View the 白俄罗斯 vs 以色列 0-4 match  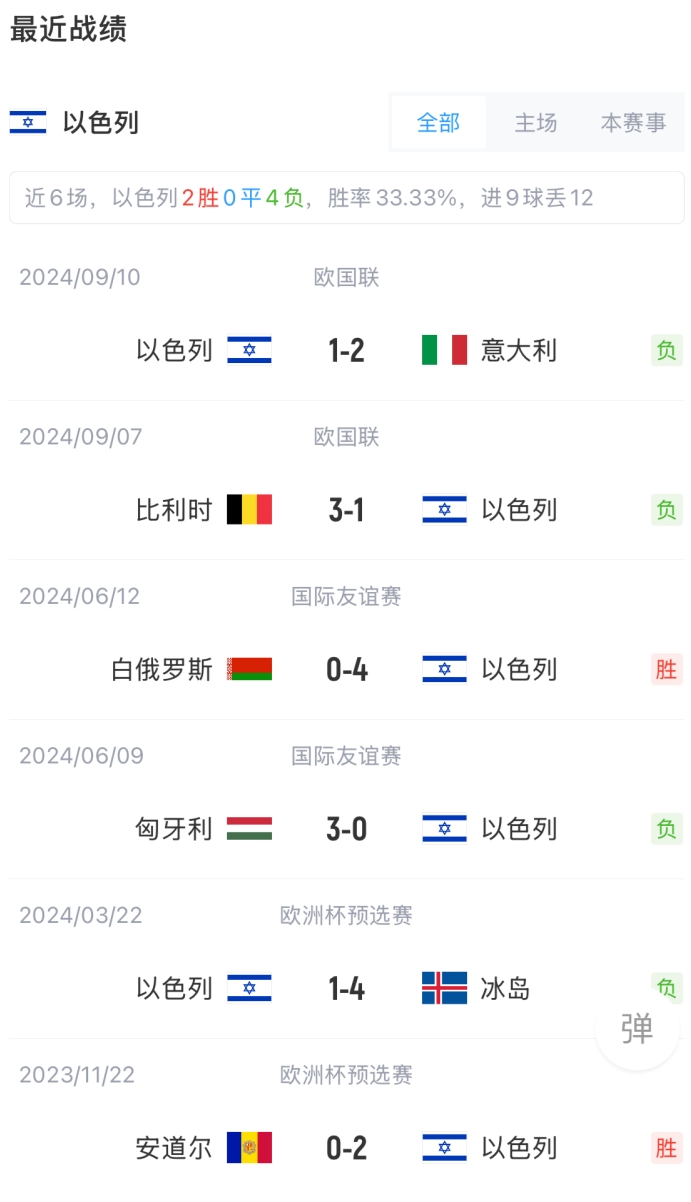click(x=346, y=669)
